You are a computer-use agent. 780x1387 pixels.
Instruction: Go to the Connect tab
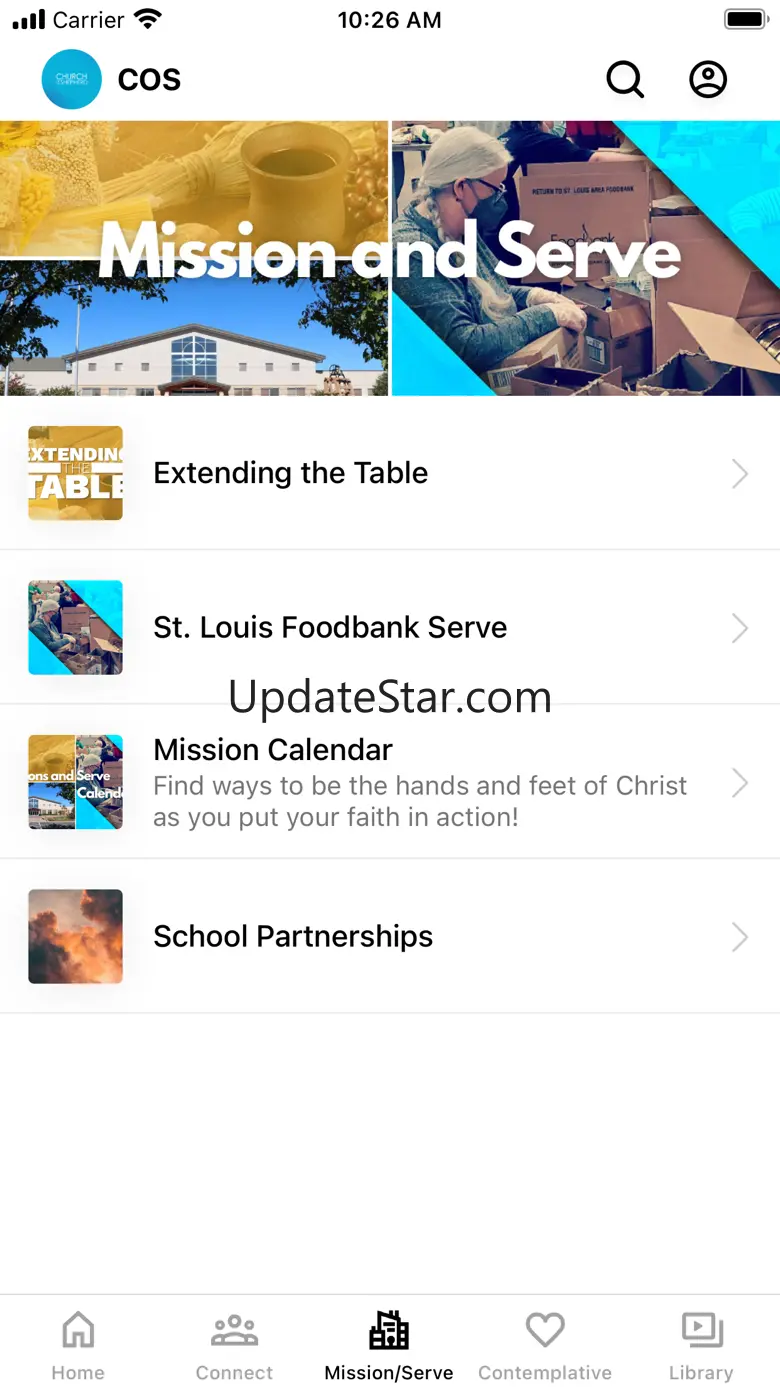pyautogui.click(x=234, y=1345)
